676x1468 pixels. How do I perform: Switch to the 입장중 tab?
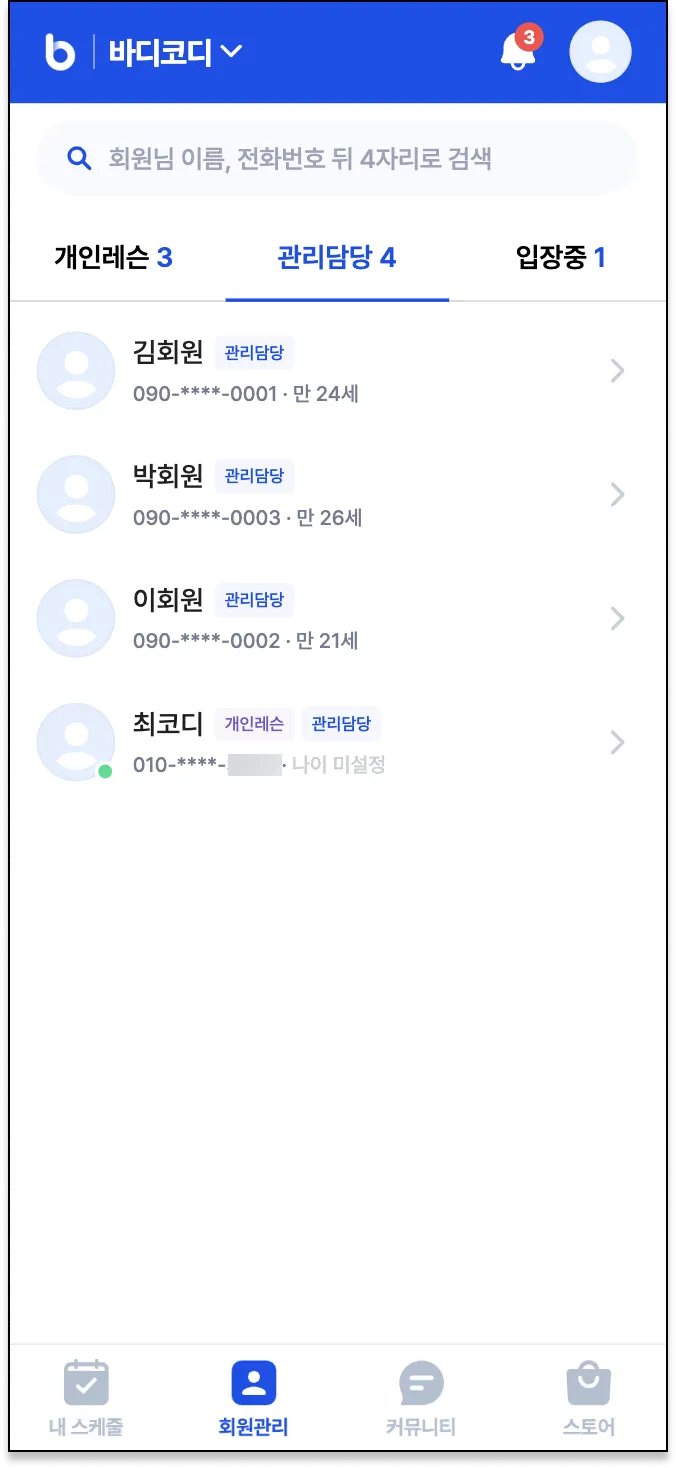coord(561,258)
